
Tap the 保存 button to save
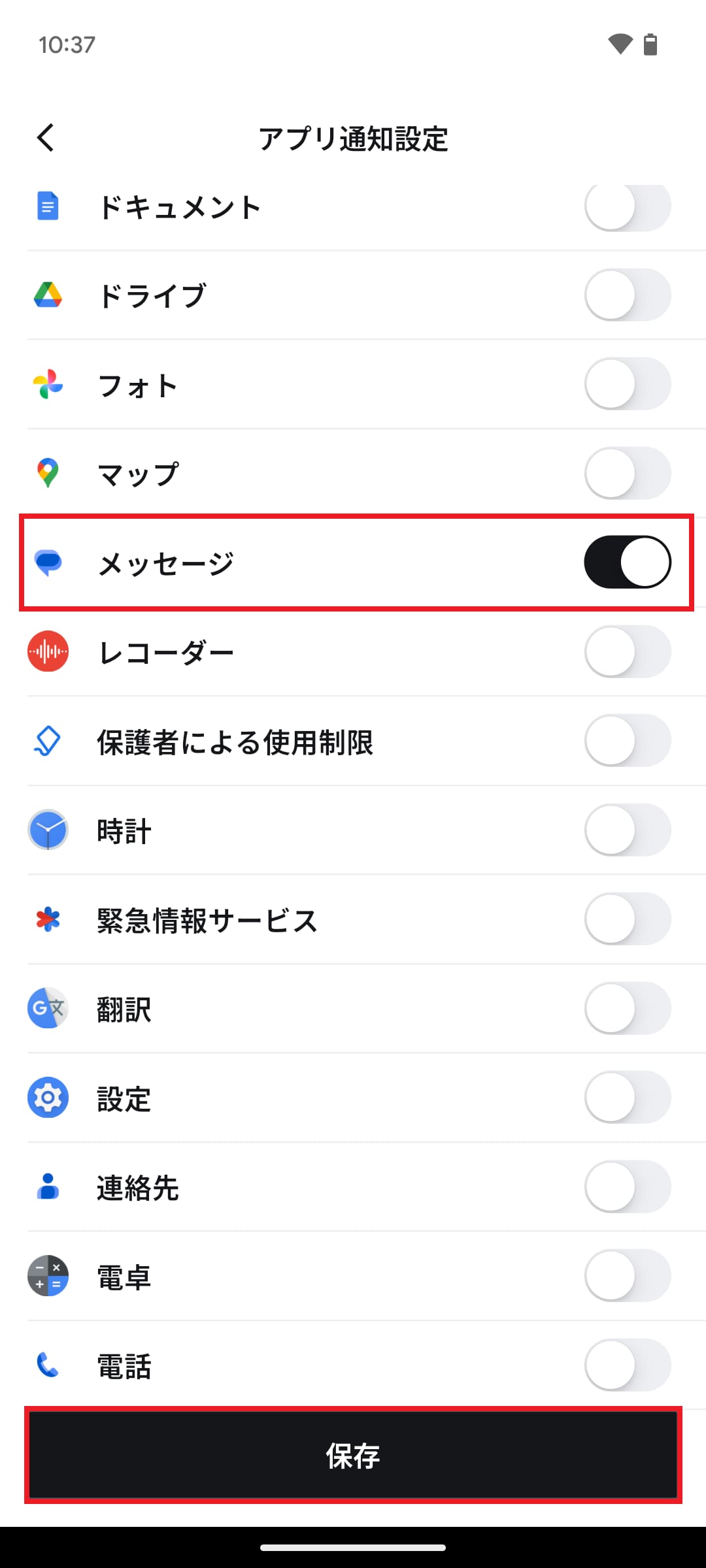click(x=353, y=1456)
